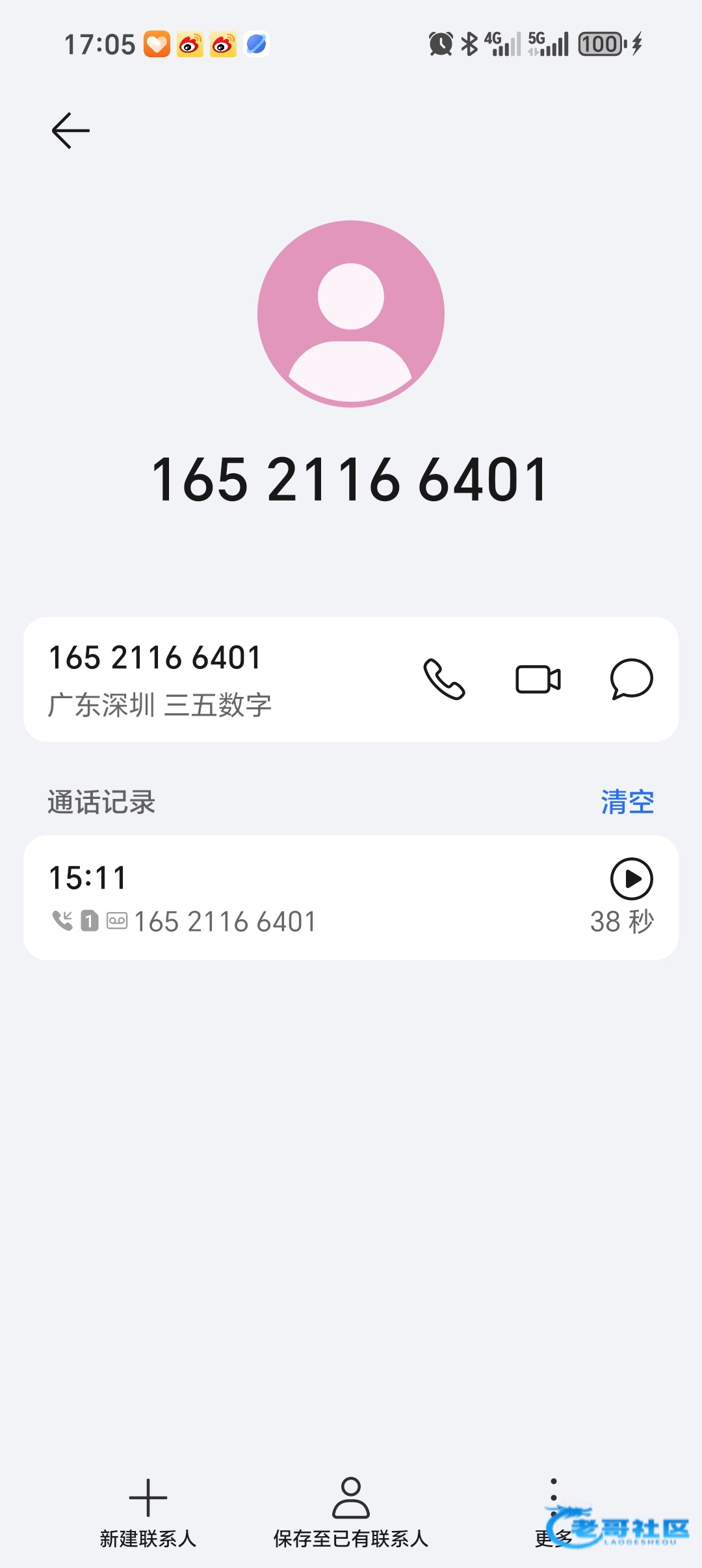Tap 保存至已有联系人 to save to existing contact

(351, 1511)
